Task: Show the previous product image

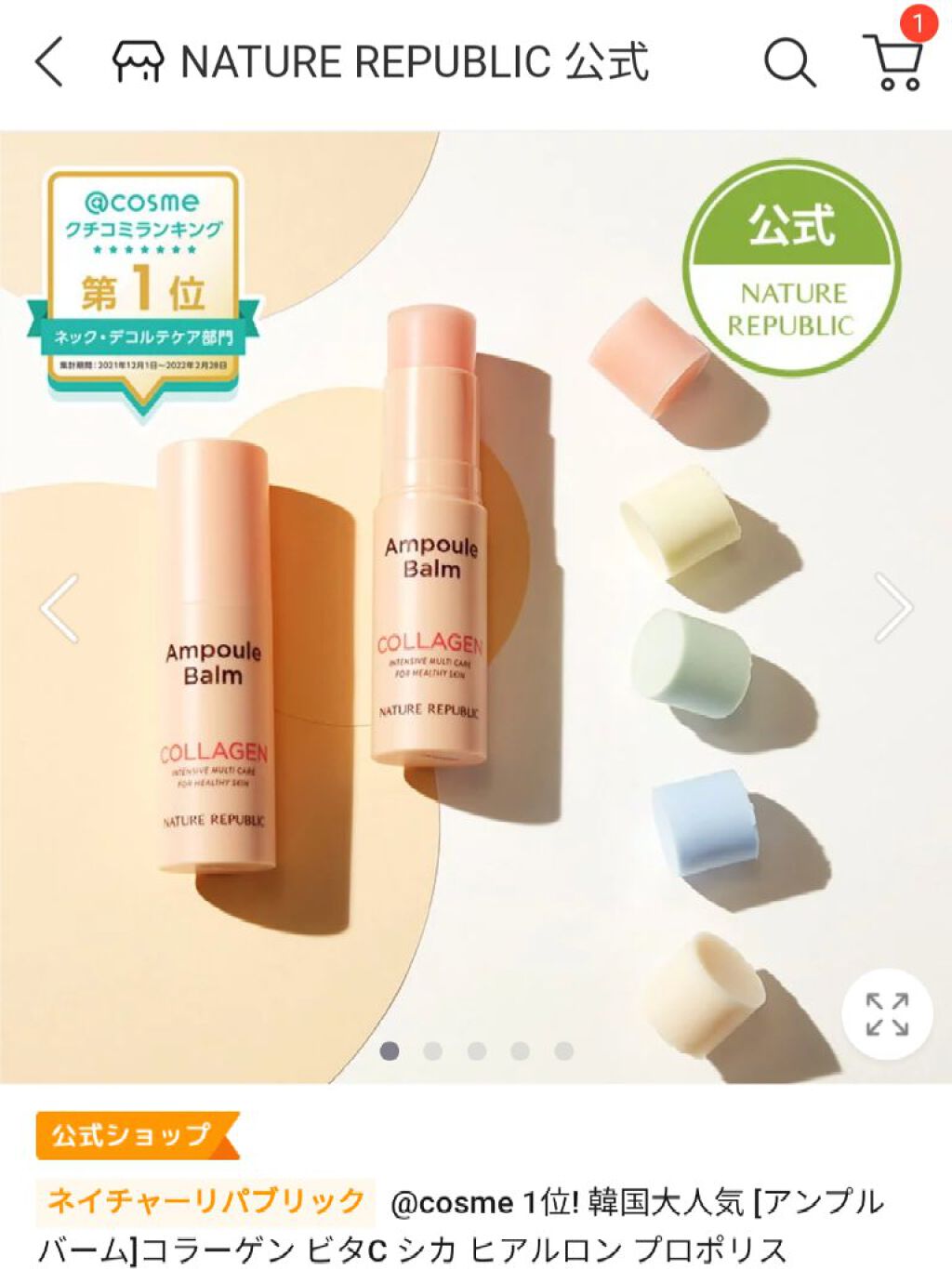Action: point(59,608)
